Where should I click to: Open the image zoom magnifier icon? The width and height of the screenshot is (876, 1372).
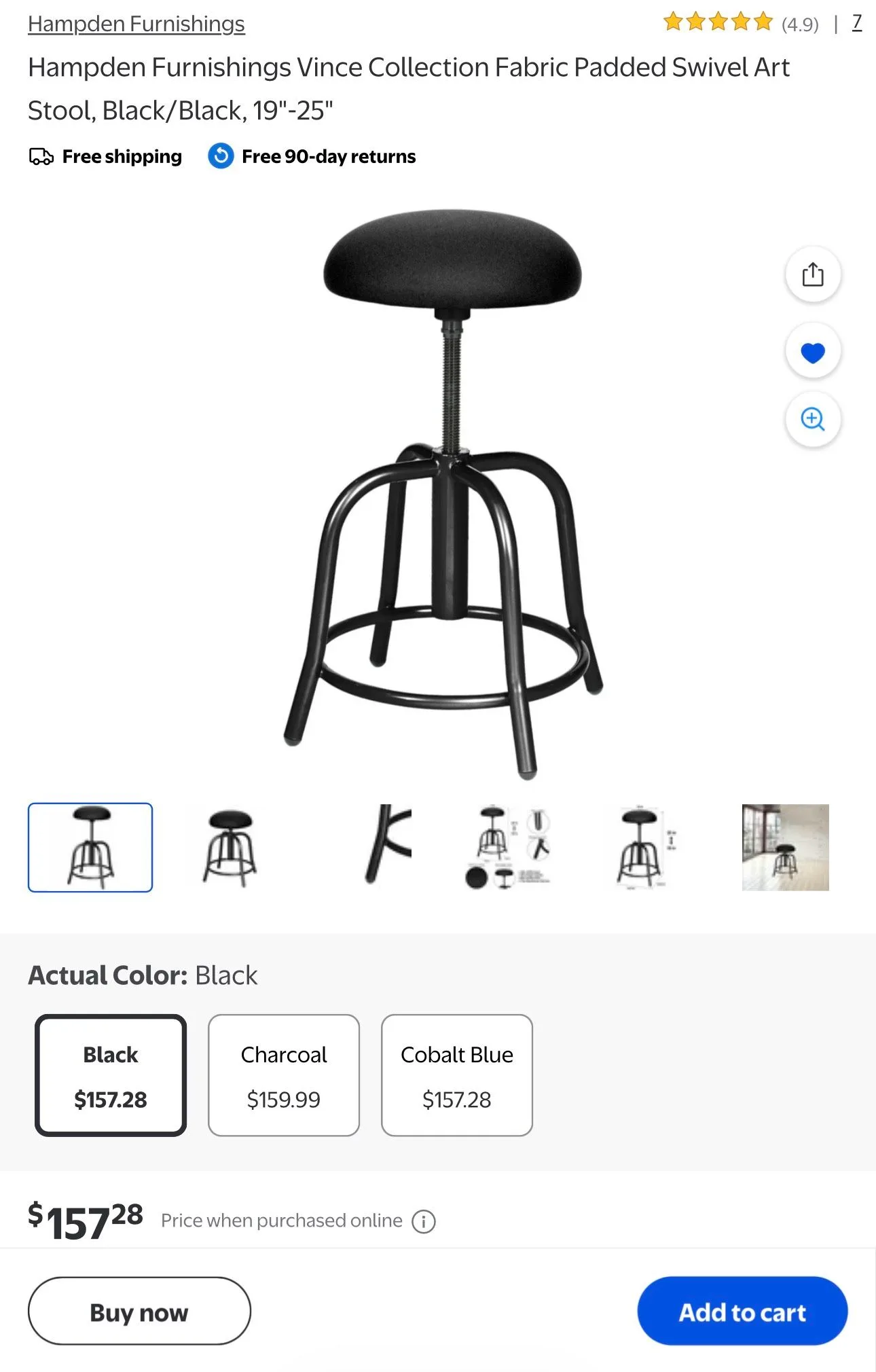813,420
